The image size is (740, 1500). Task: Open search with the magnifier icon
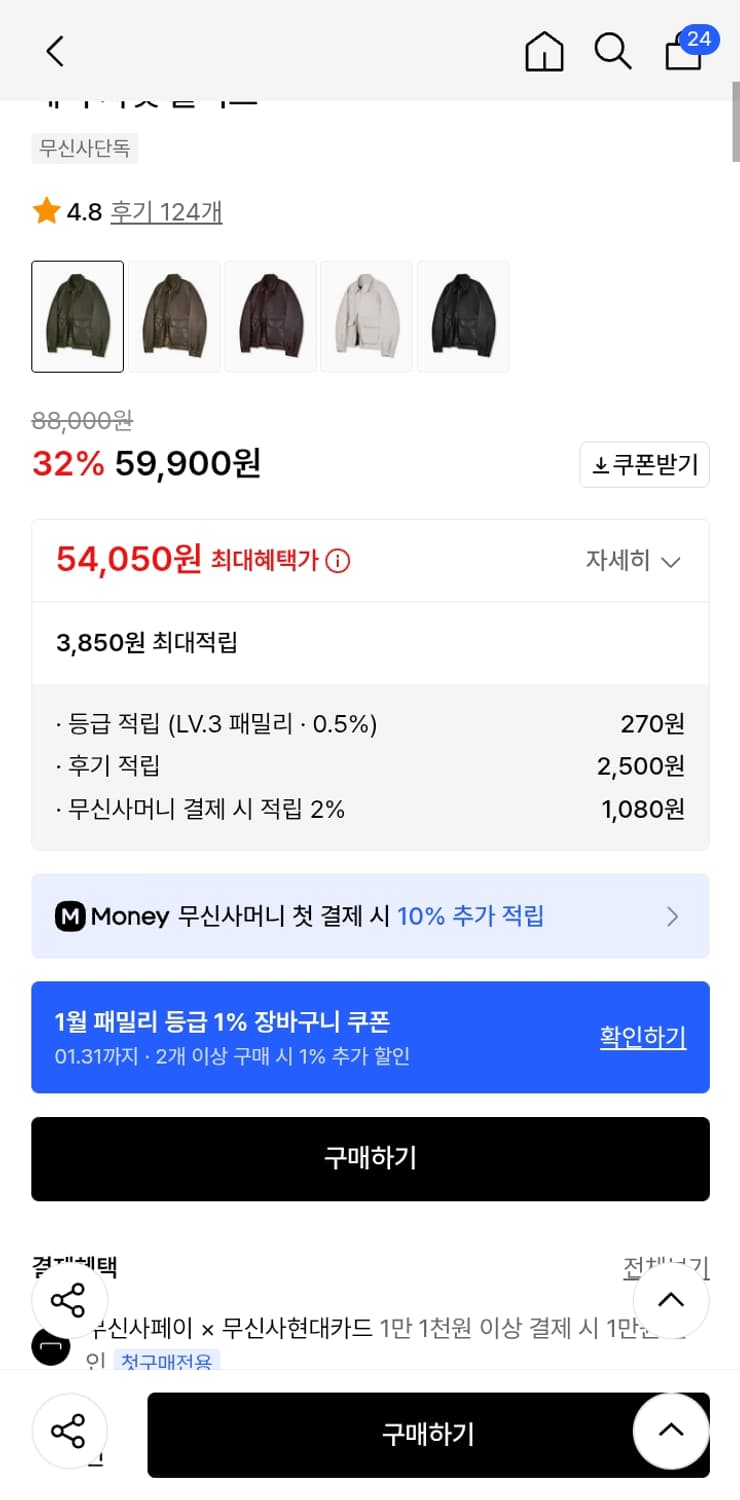pos(613,52)
